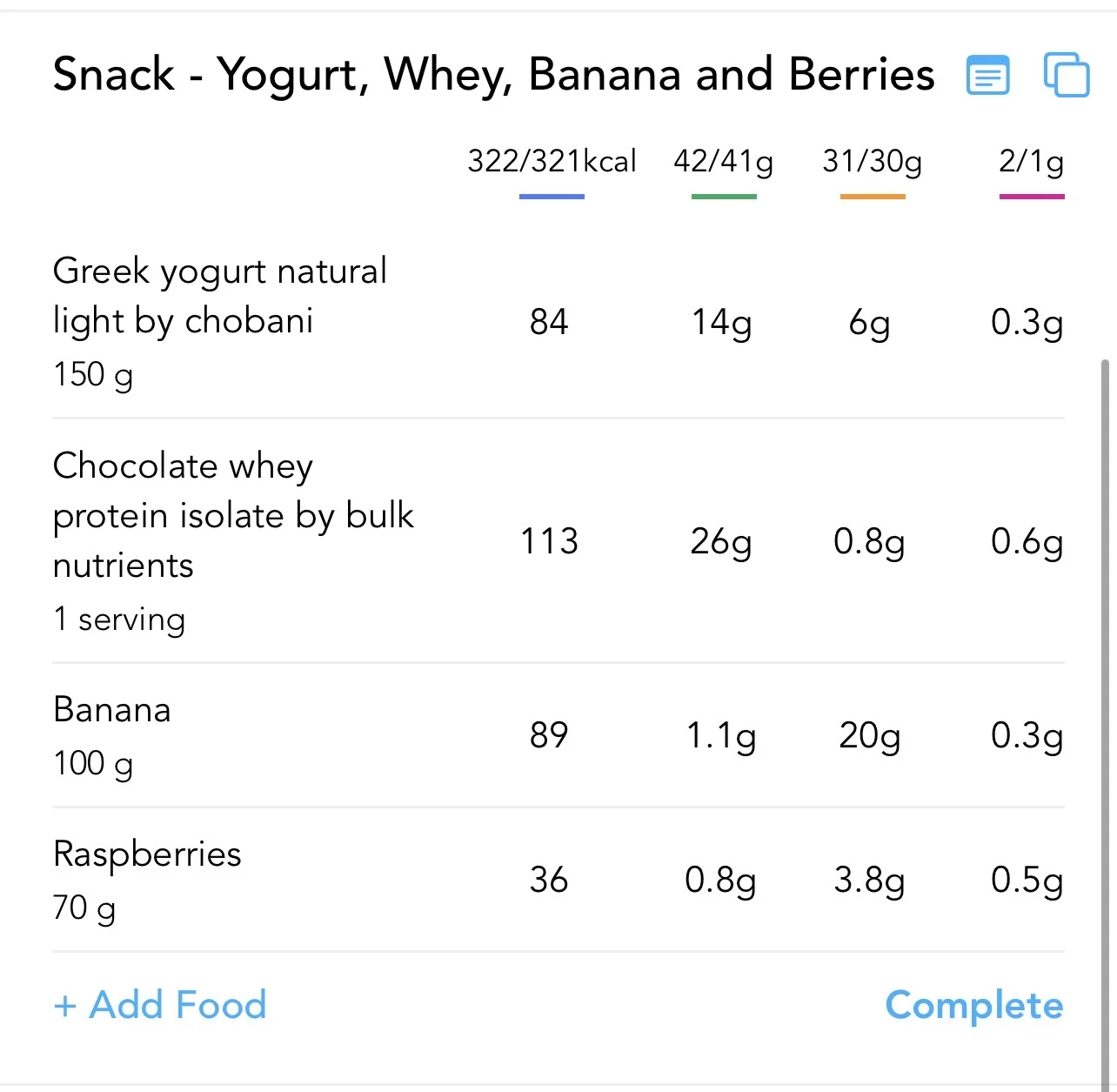Viewport: 1117px width, 1092px height.
Task: Tap Add Food
Action: pos(160,1005)
